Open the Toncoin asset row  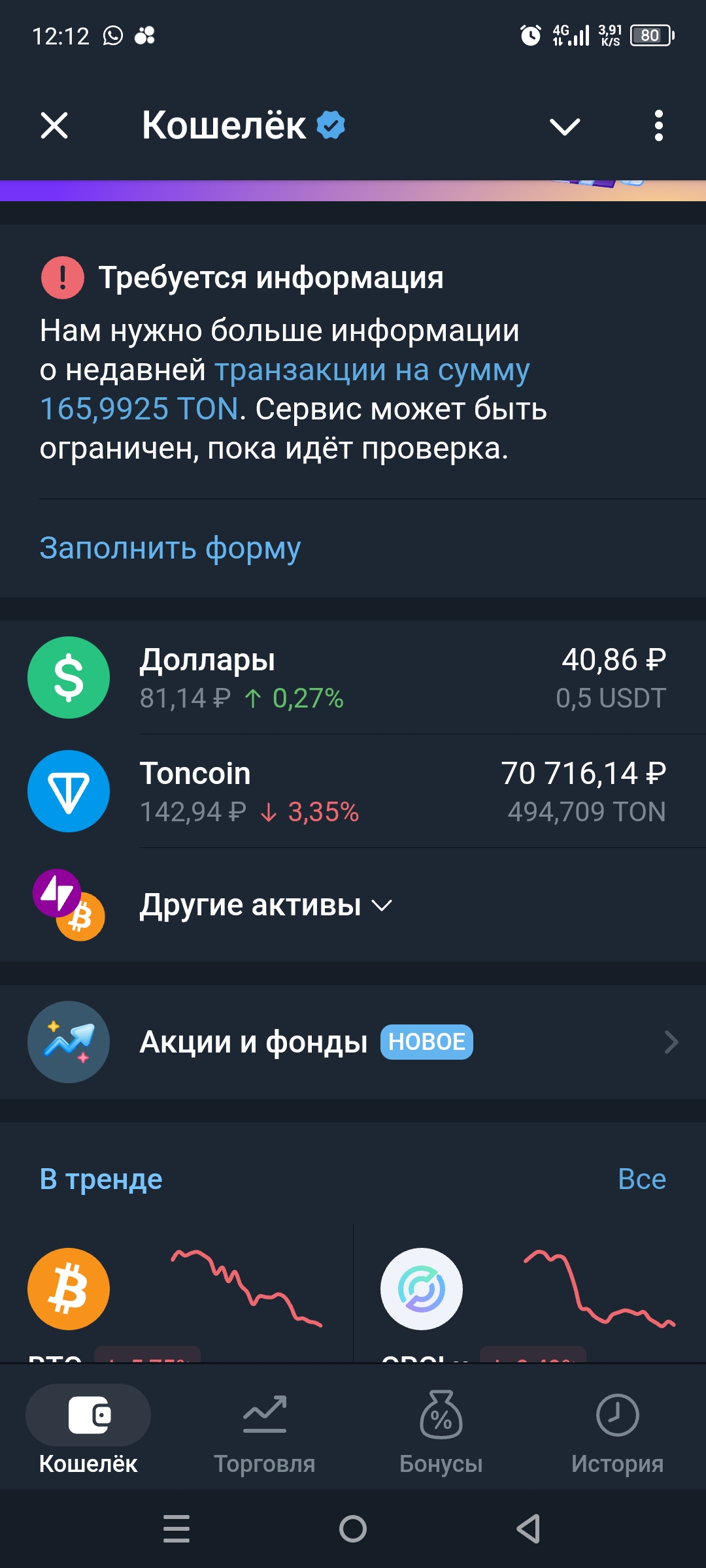pos(353,791)
